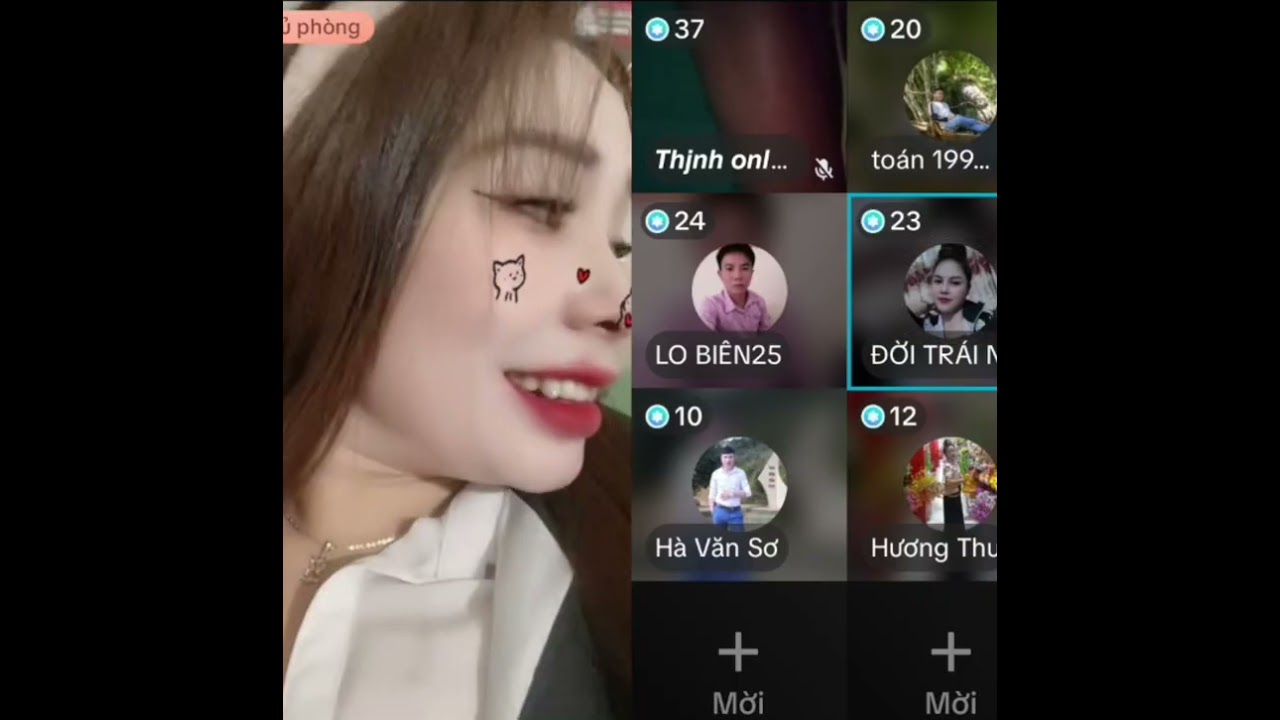Viewport: 1280px width, 720px height.
Task: Open ĐỜI TRÁI participant tile
Action: [922, 290]
